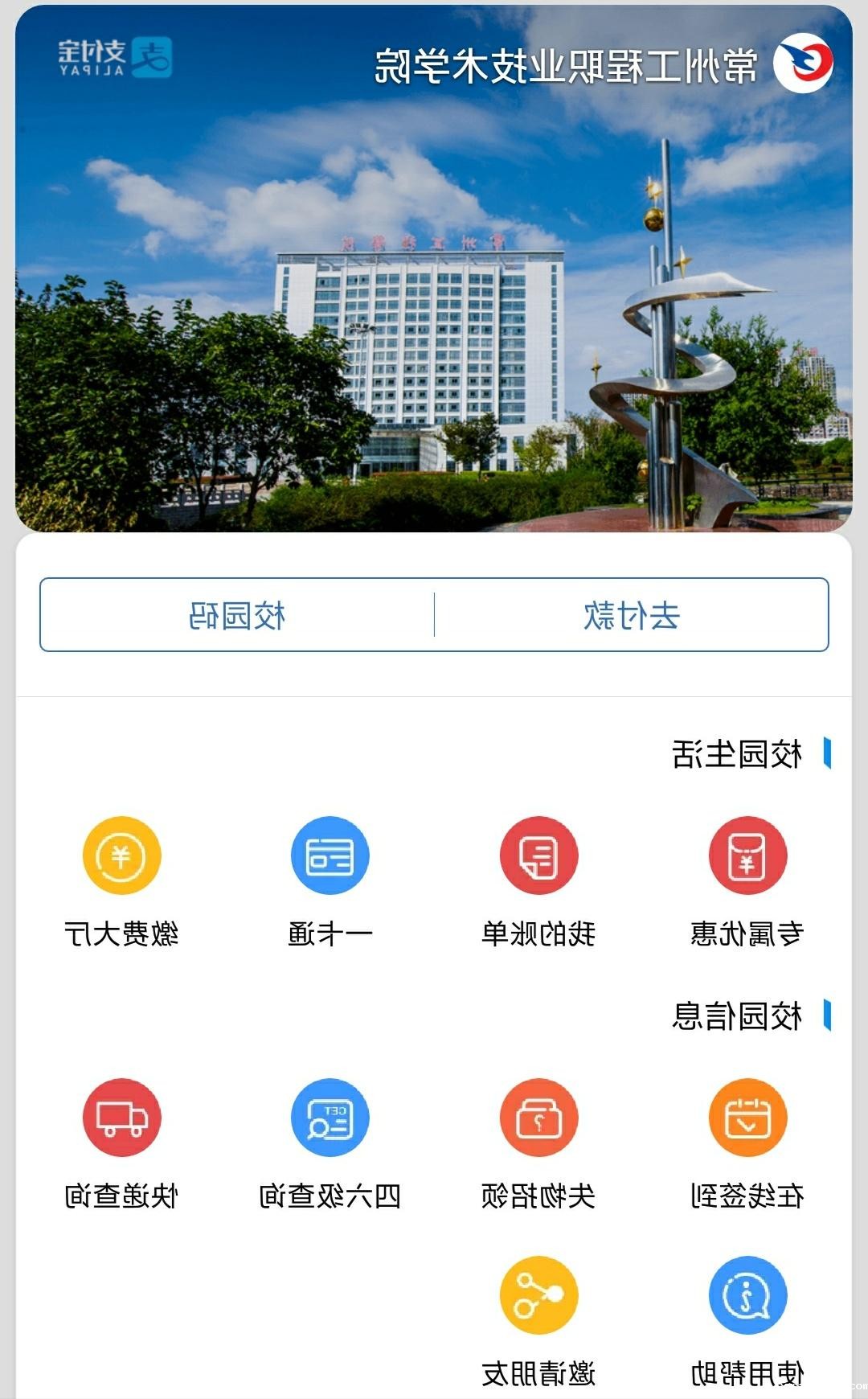Open the 校园码 campus code button
This screenshot has width=868, height=1399.
(237, 615)
